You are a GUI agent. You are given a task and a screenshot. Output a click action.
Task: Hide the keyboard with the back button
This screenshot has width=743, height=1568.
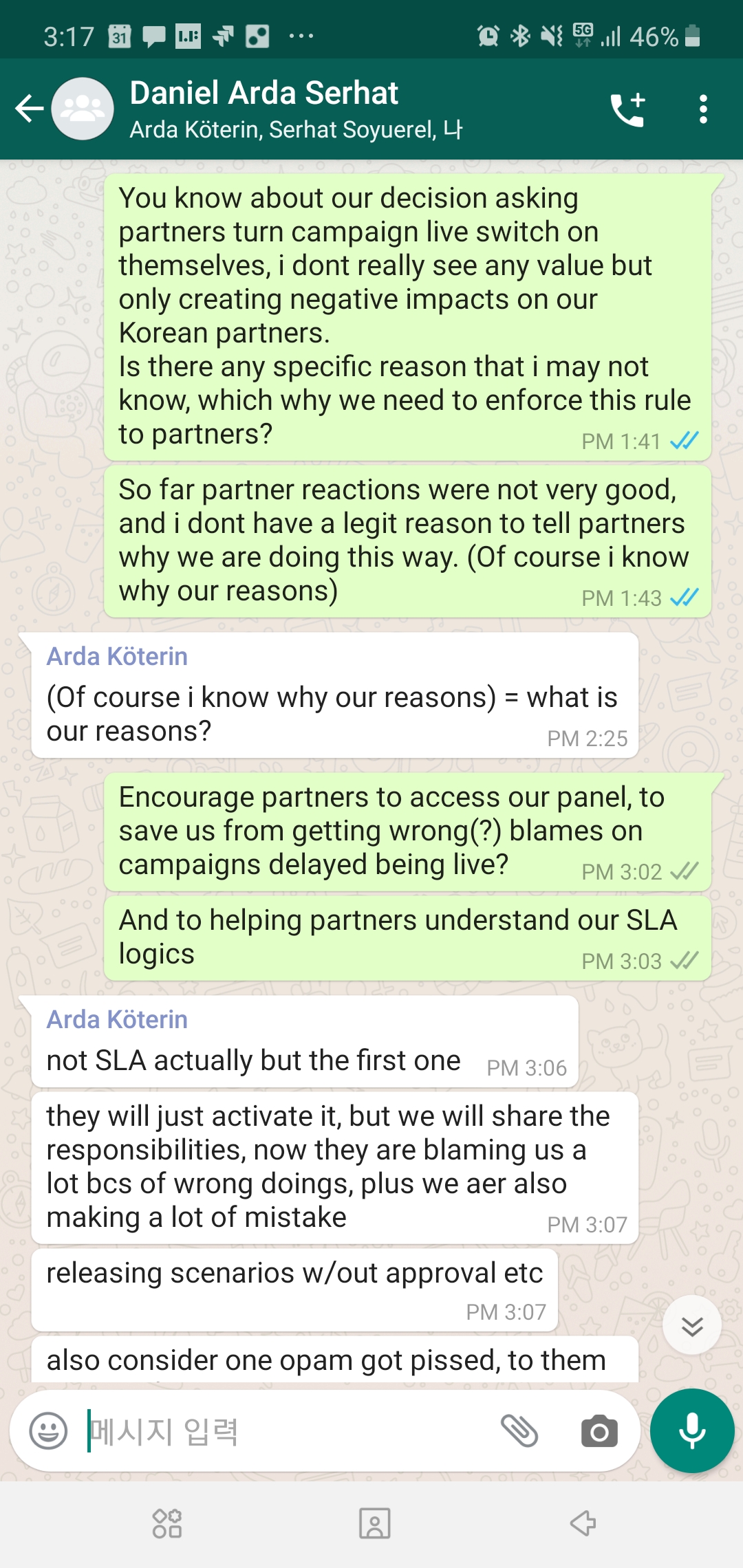point(583,1523)
